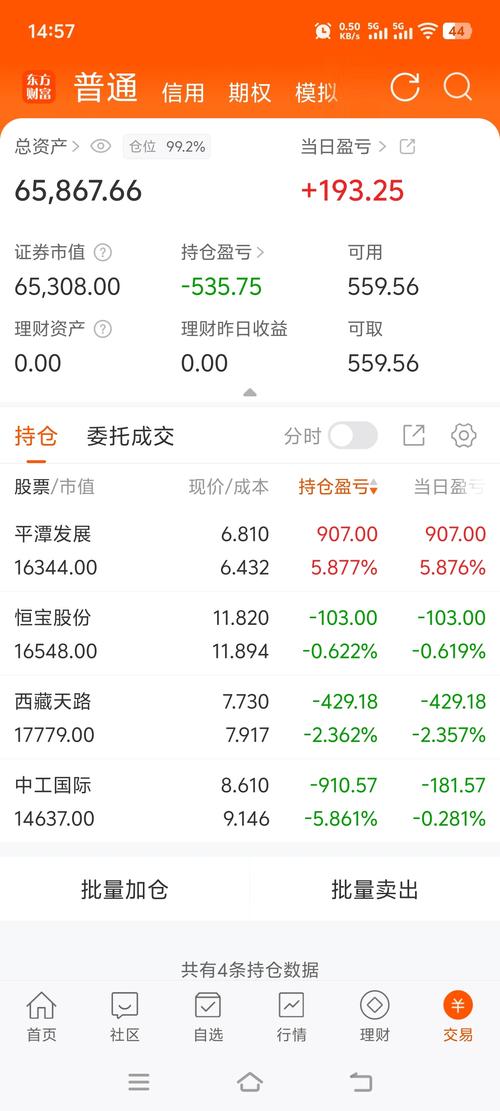Image resolution: width=500 pixels, height=1111 pixels.
Task: Open the search magnifier
Action: click(x=458, y=88)
